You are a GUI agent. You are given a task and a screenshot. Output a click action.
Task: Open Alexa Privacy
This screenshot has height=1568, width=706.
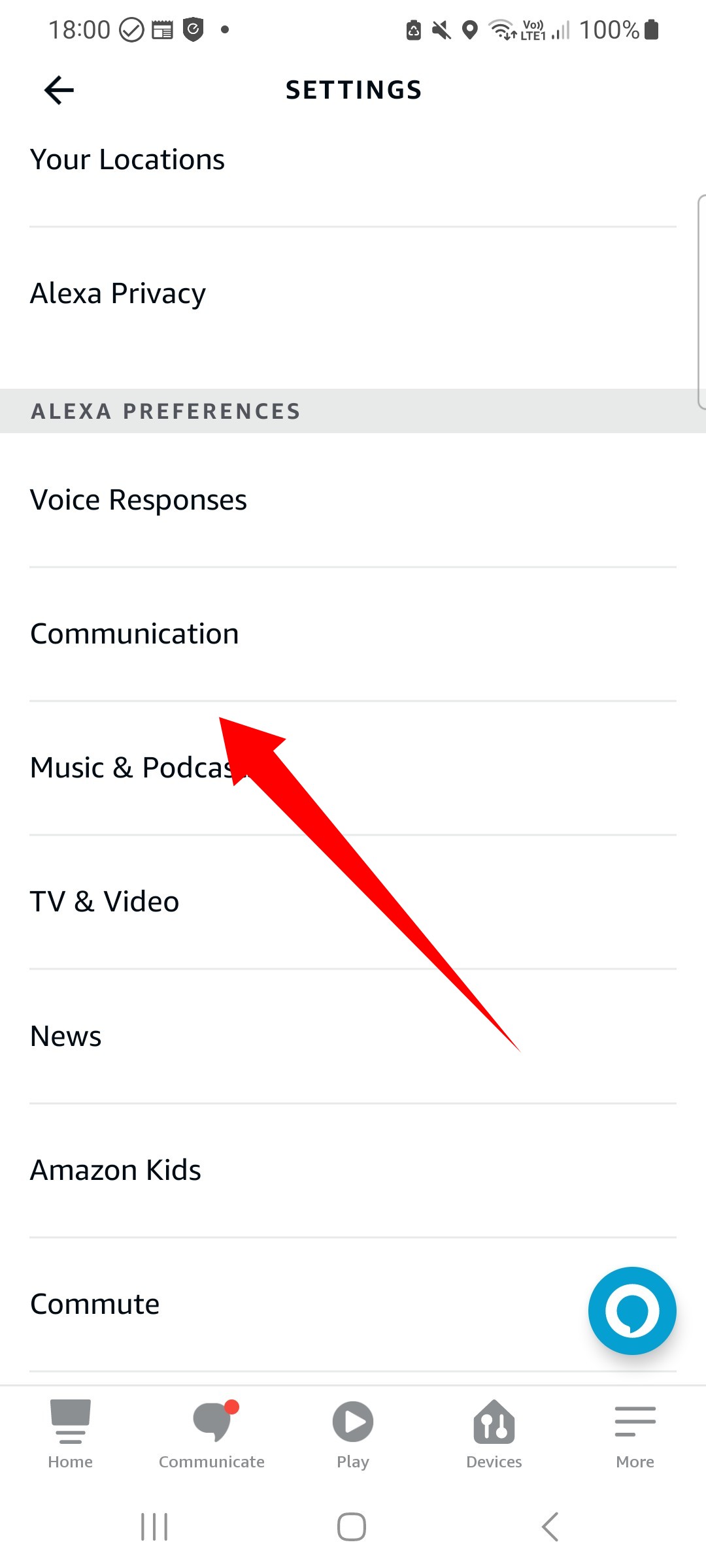pos(353,294)
